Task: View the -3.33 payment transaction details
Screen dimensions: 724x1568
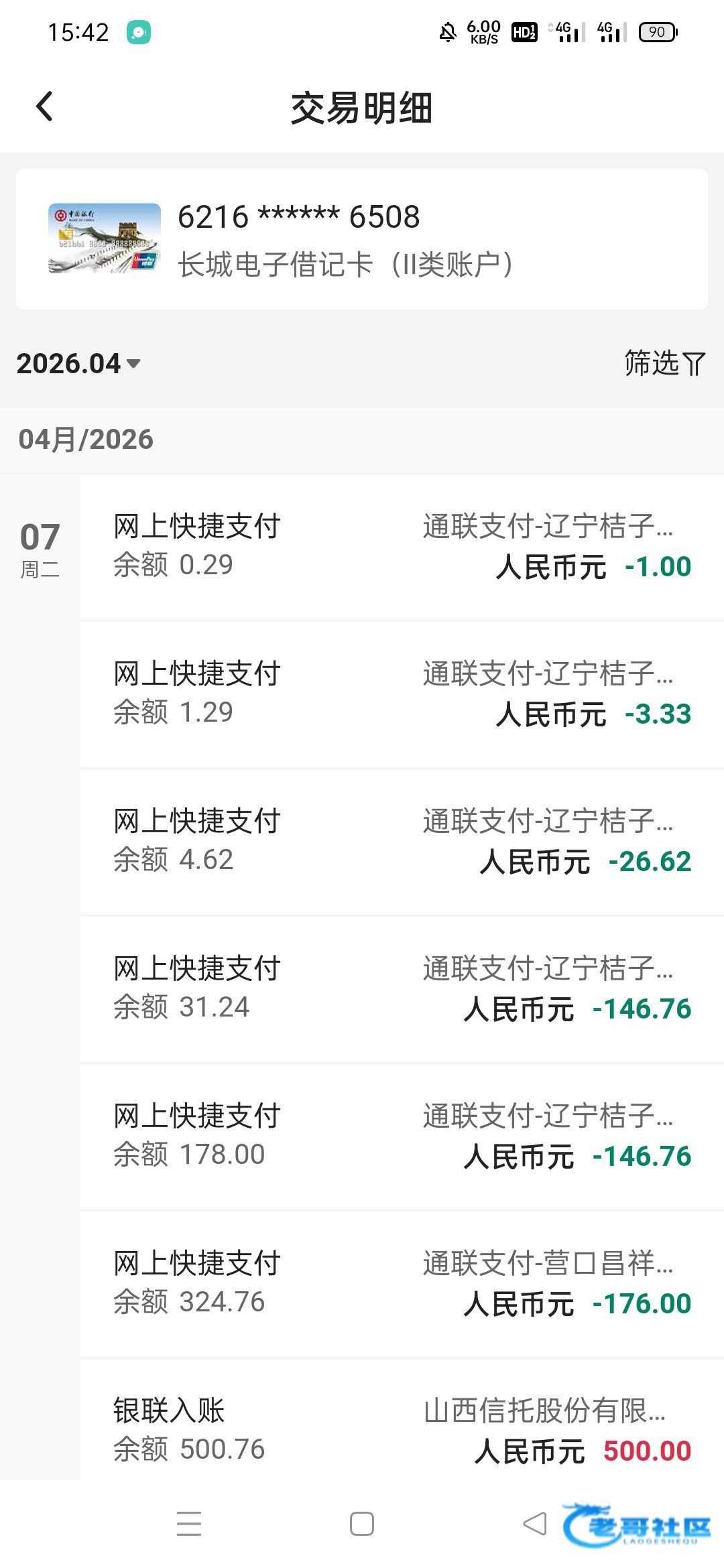Action: tap(402, 694)
